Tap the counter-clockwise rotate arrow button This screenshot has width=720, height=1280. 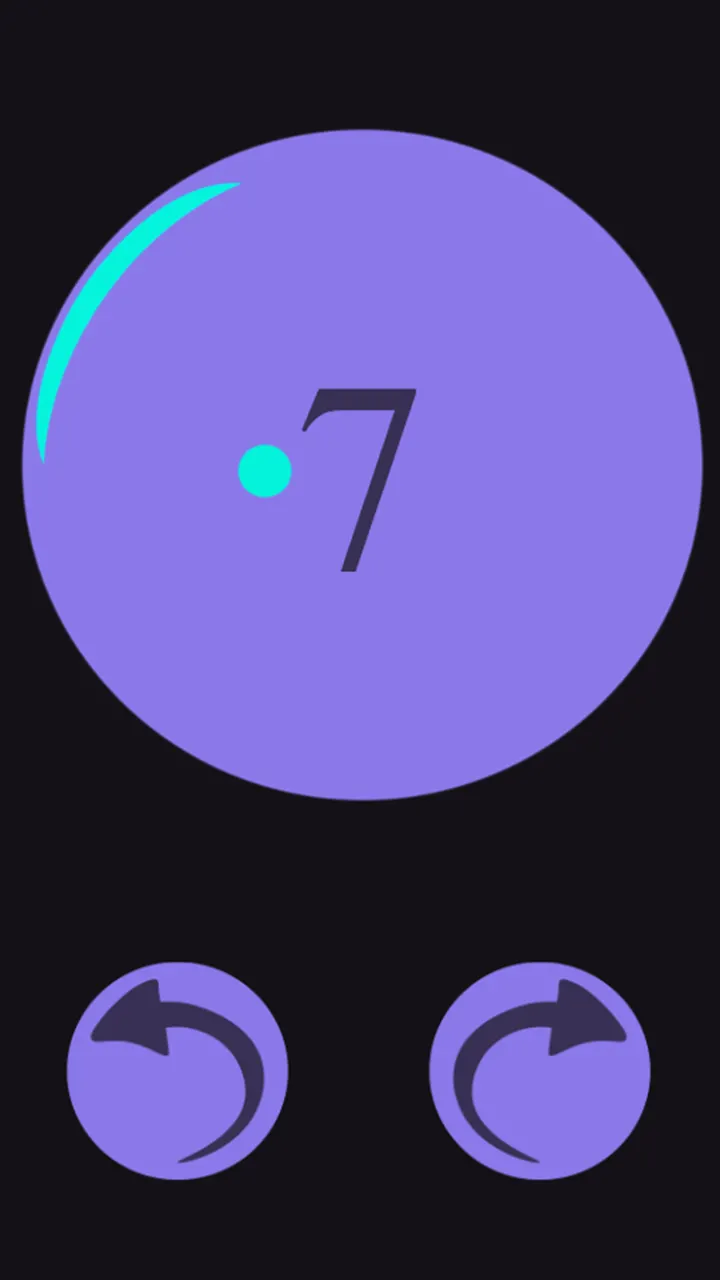click(x=177, y=1071)
